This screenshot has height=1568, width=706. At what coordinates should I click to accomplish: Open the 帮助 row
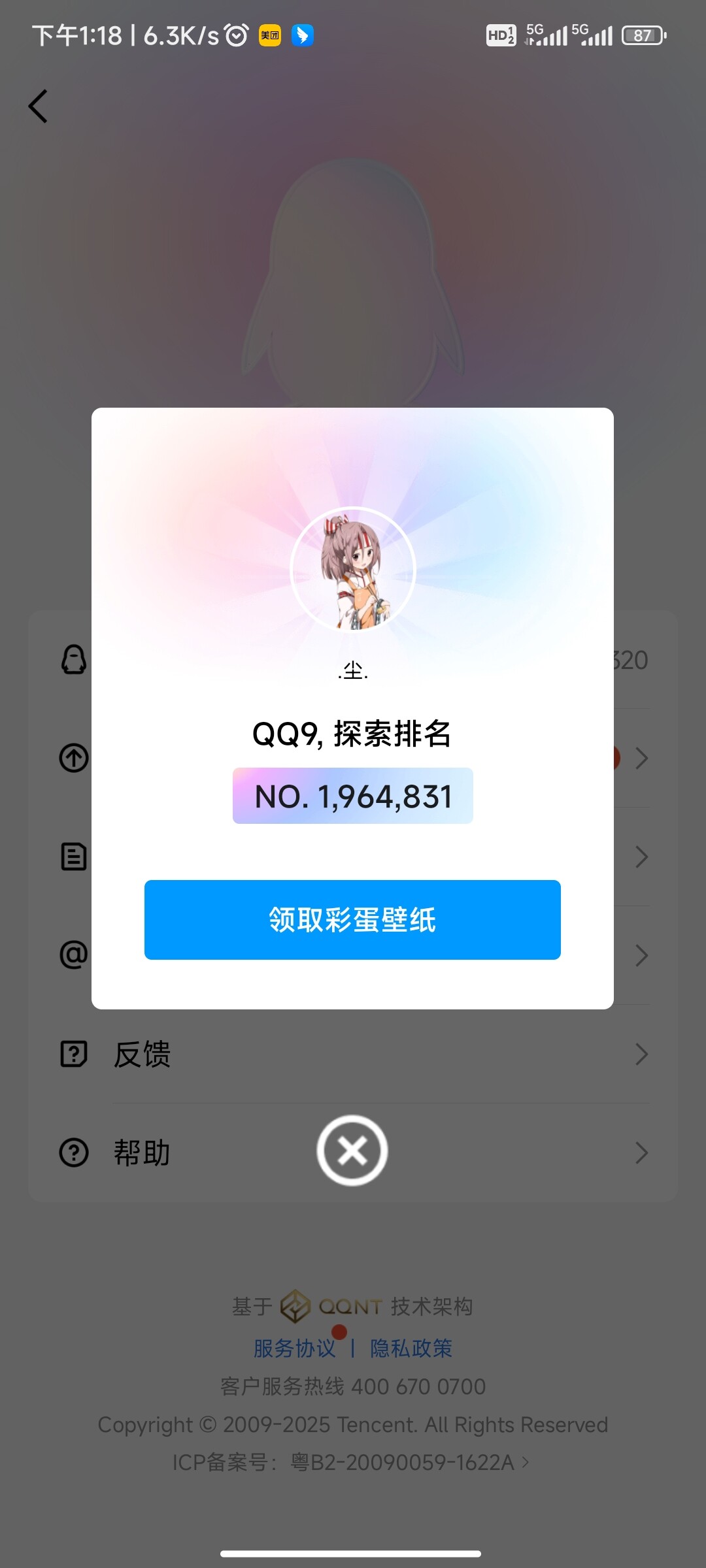353,1152
